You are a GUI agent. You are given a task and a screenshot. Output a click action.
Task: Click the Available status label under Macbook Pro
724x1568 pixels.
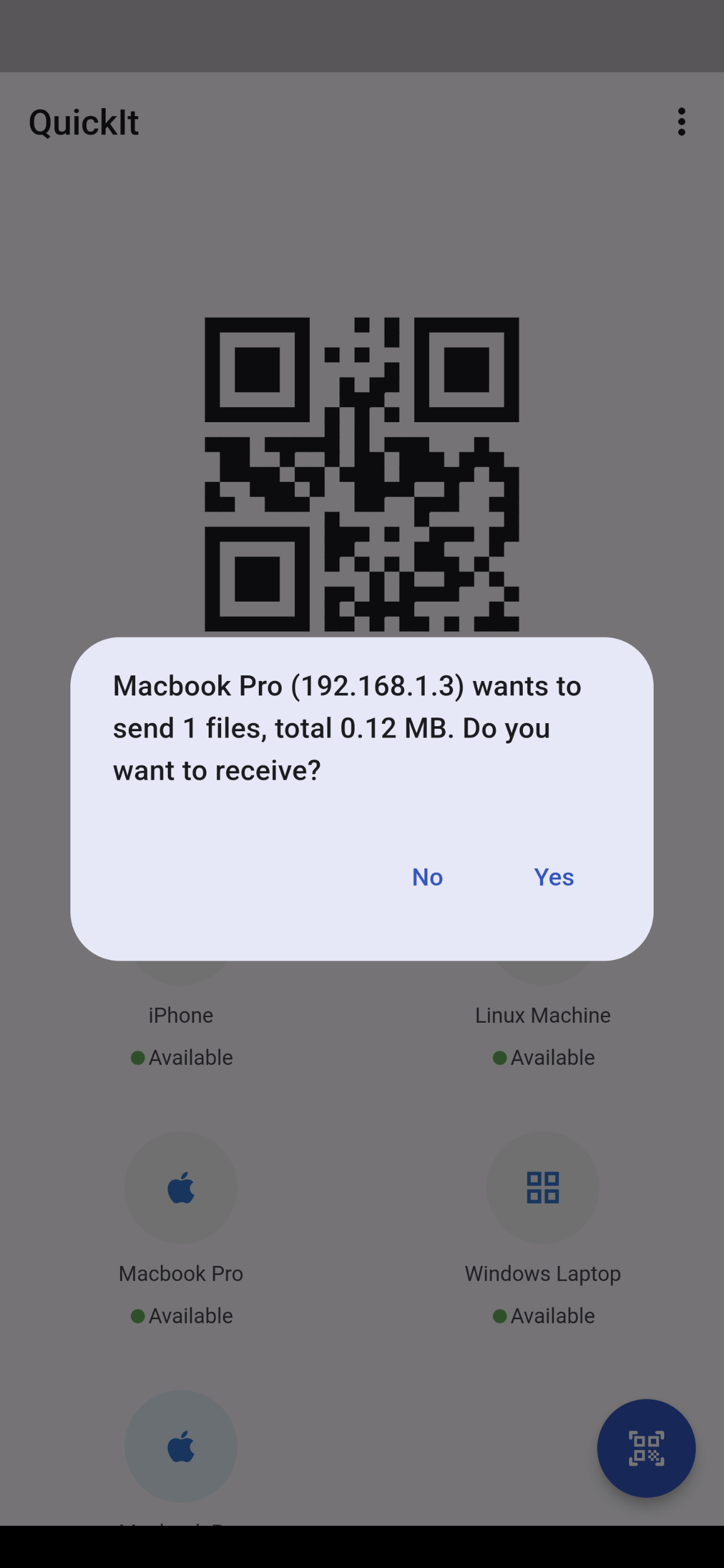[x=190, y=1315]
